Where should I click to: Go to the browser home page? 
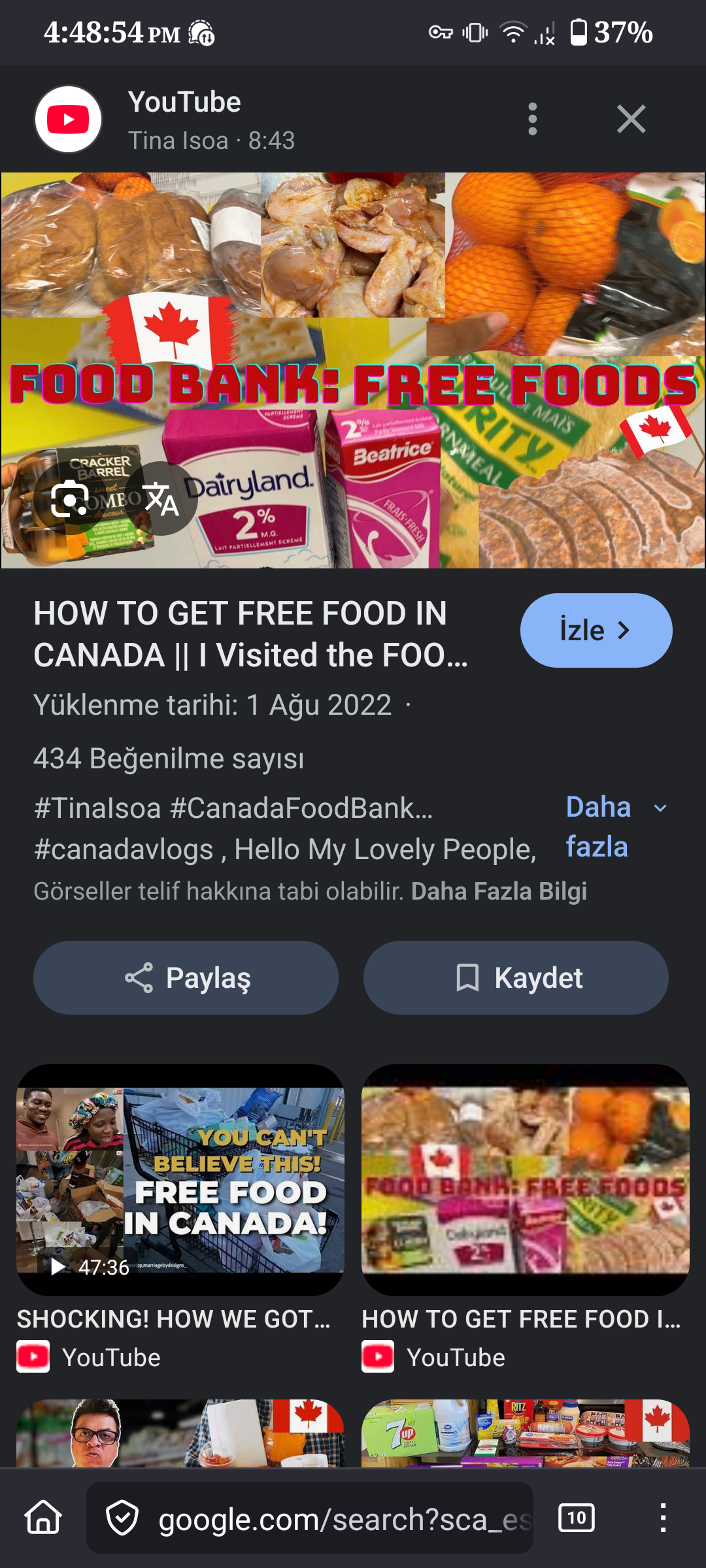pos(43,1517)
